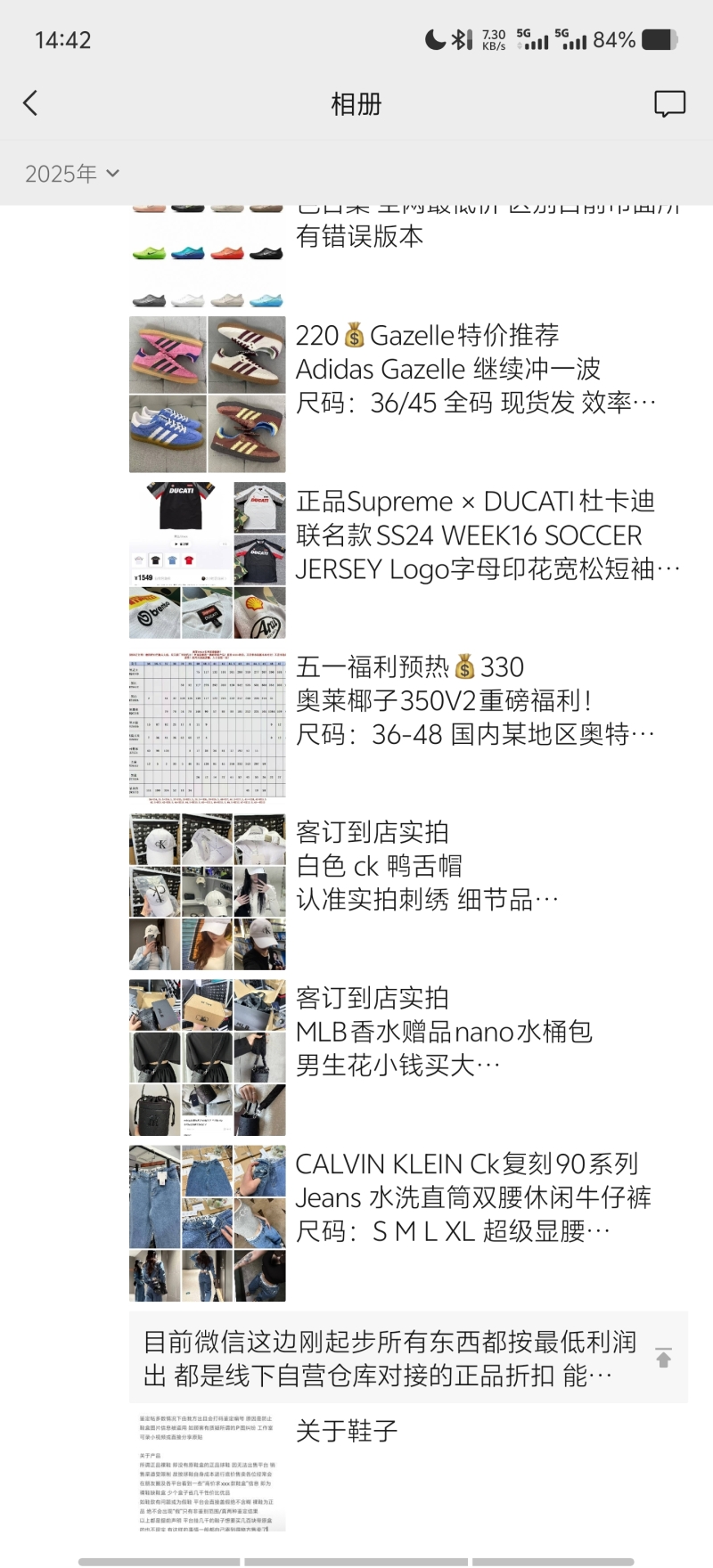
Task: Open the pinned 目前微信这边刚起步 text post
Action: click(389, 1358)
